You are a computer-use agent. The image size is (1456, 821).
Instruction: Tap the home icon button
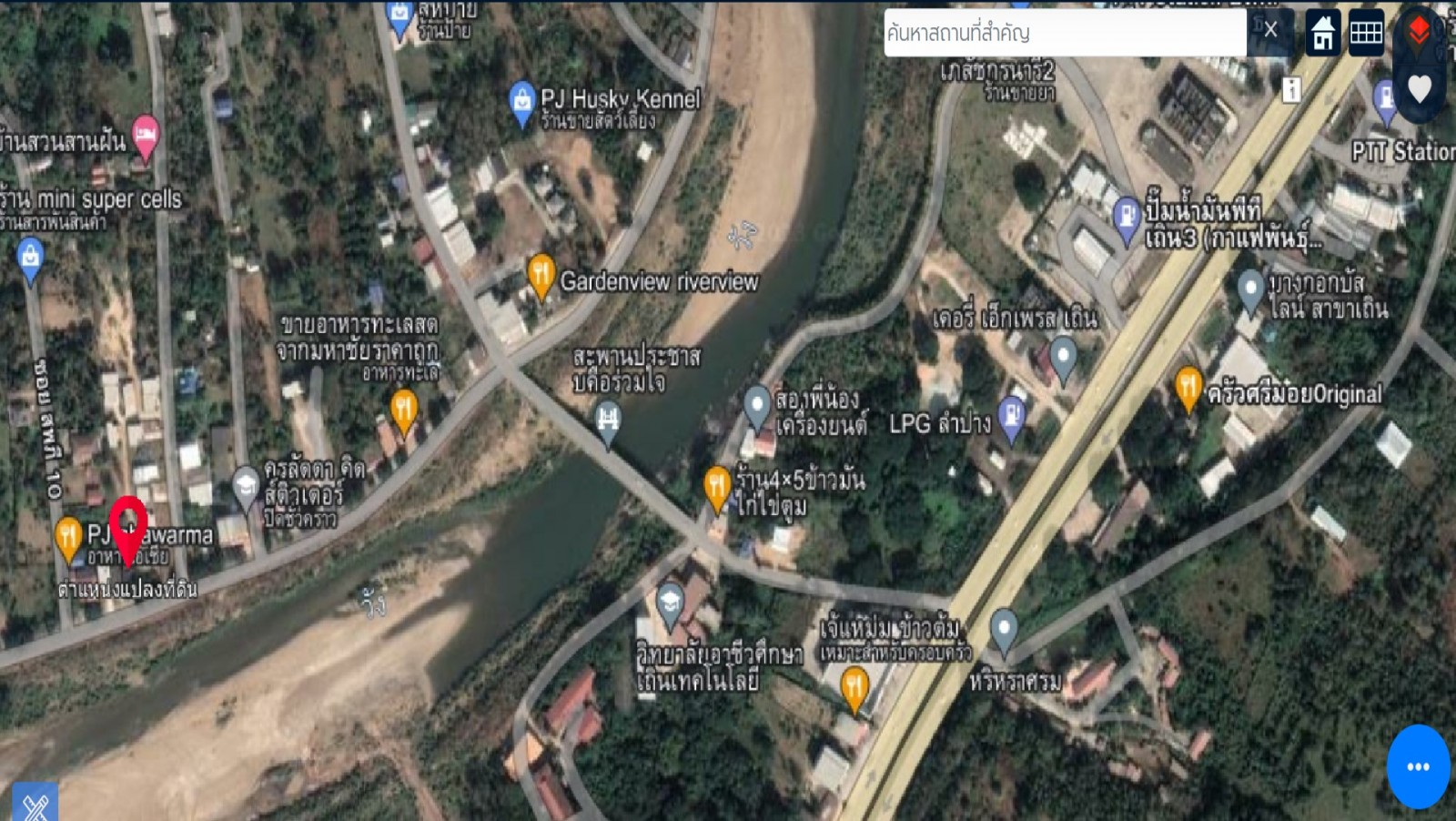1322,33
